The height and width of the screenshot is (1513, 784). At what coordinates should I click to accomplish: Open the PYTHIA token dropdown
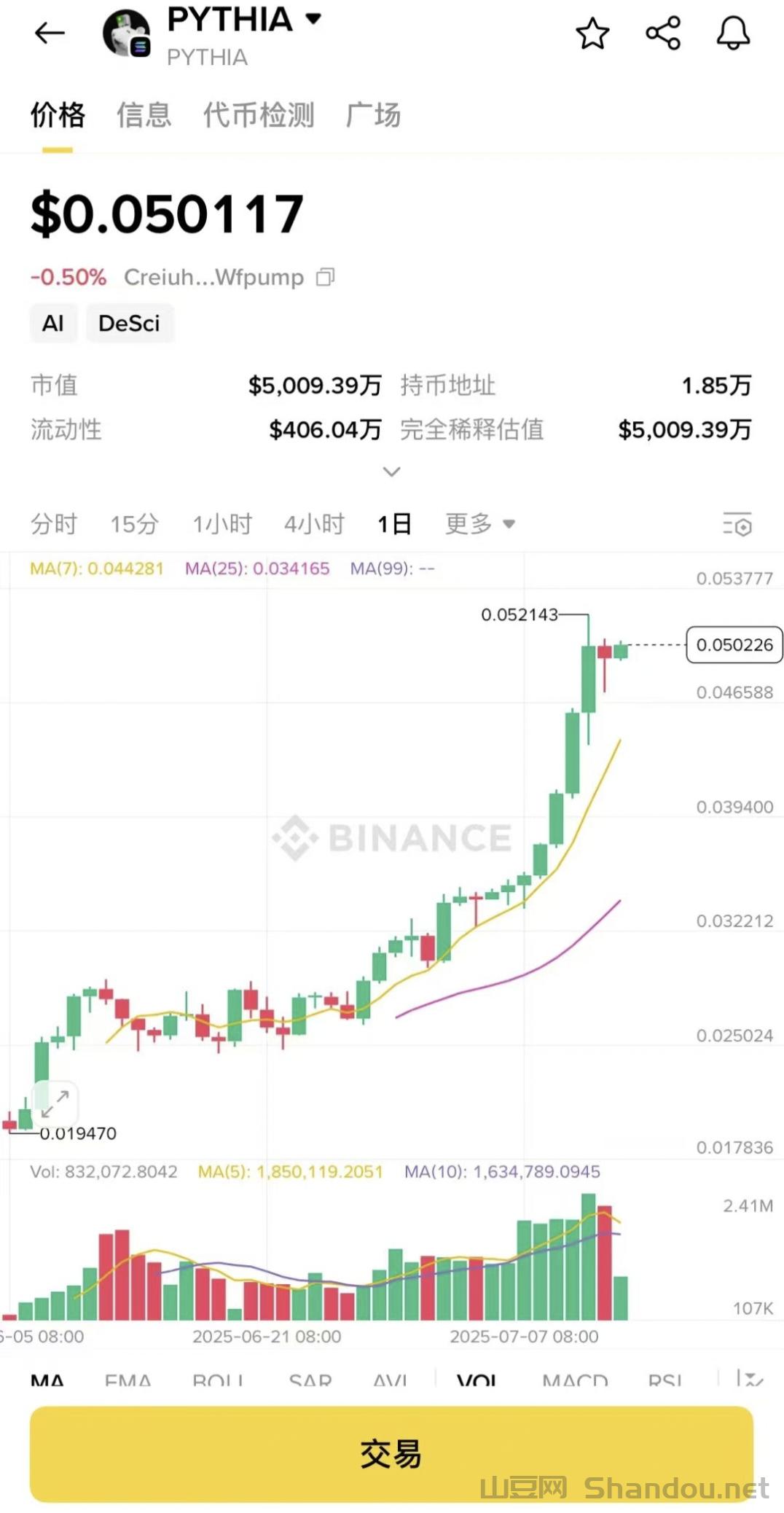tap(313, 19)
